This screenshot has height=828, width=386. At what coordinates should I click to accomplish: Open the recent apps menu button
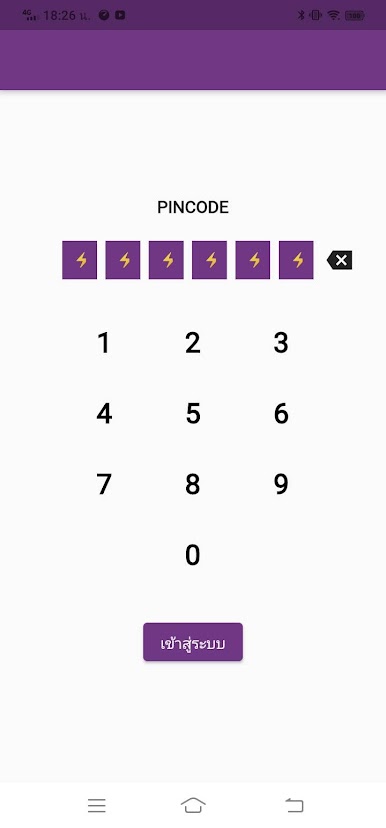coord(97,805)
